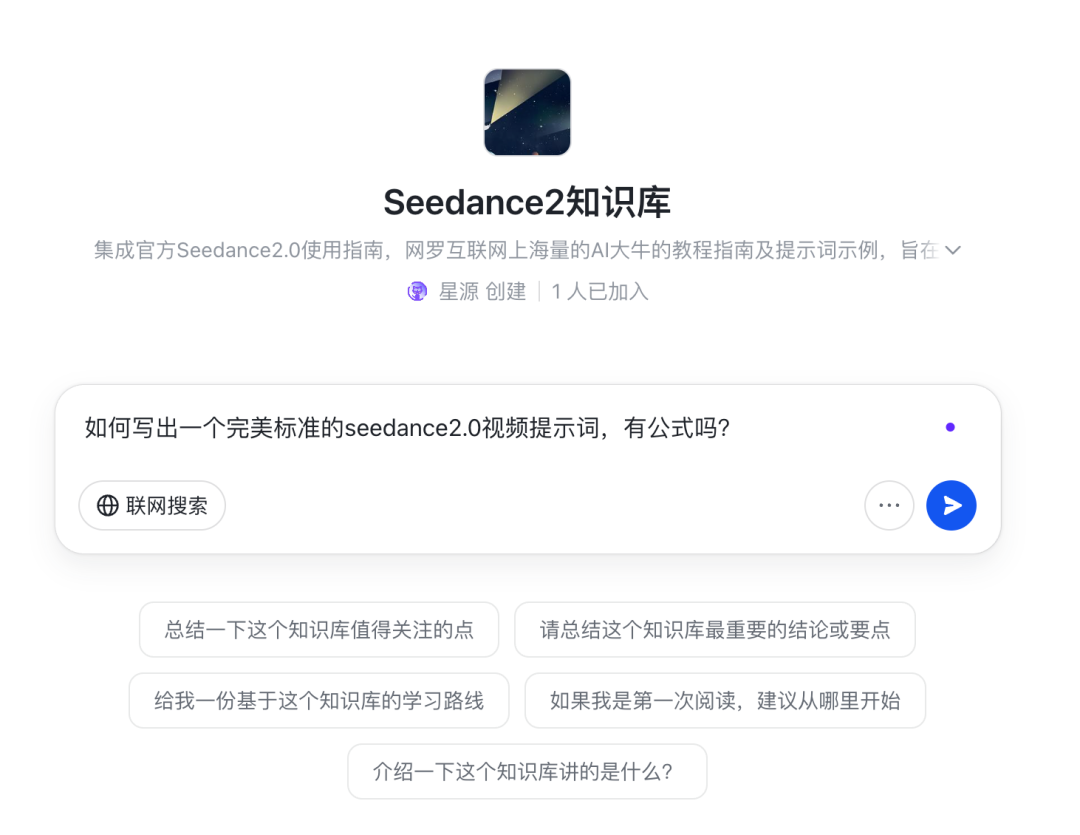Screen dimensions: 1080x835
Task: Open creator 星源's profile
Action: (x=459, y=292)
